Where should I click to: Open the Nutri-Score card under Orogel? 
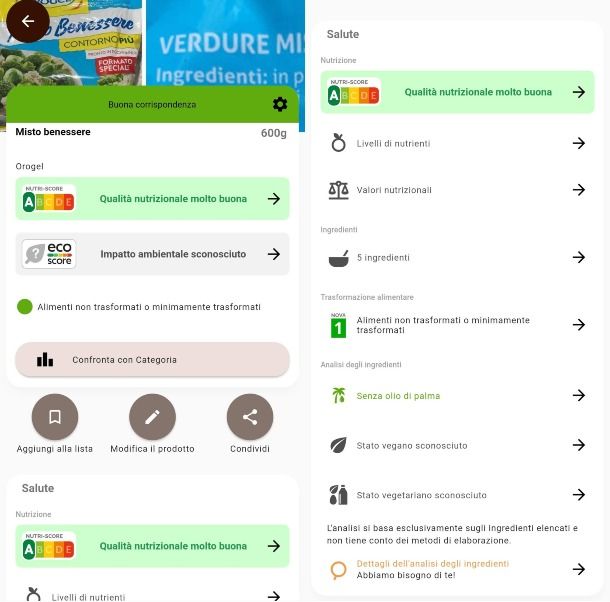tap(152, 199)
